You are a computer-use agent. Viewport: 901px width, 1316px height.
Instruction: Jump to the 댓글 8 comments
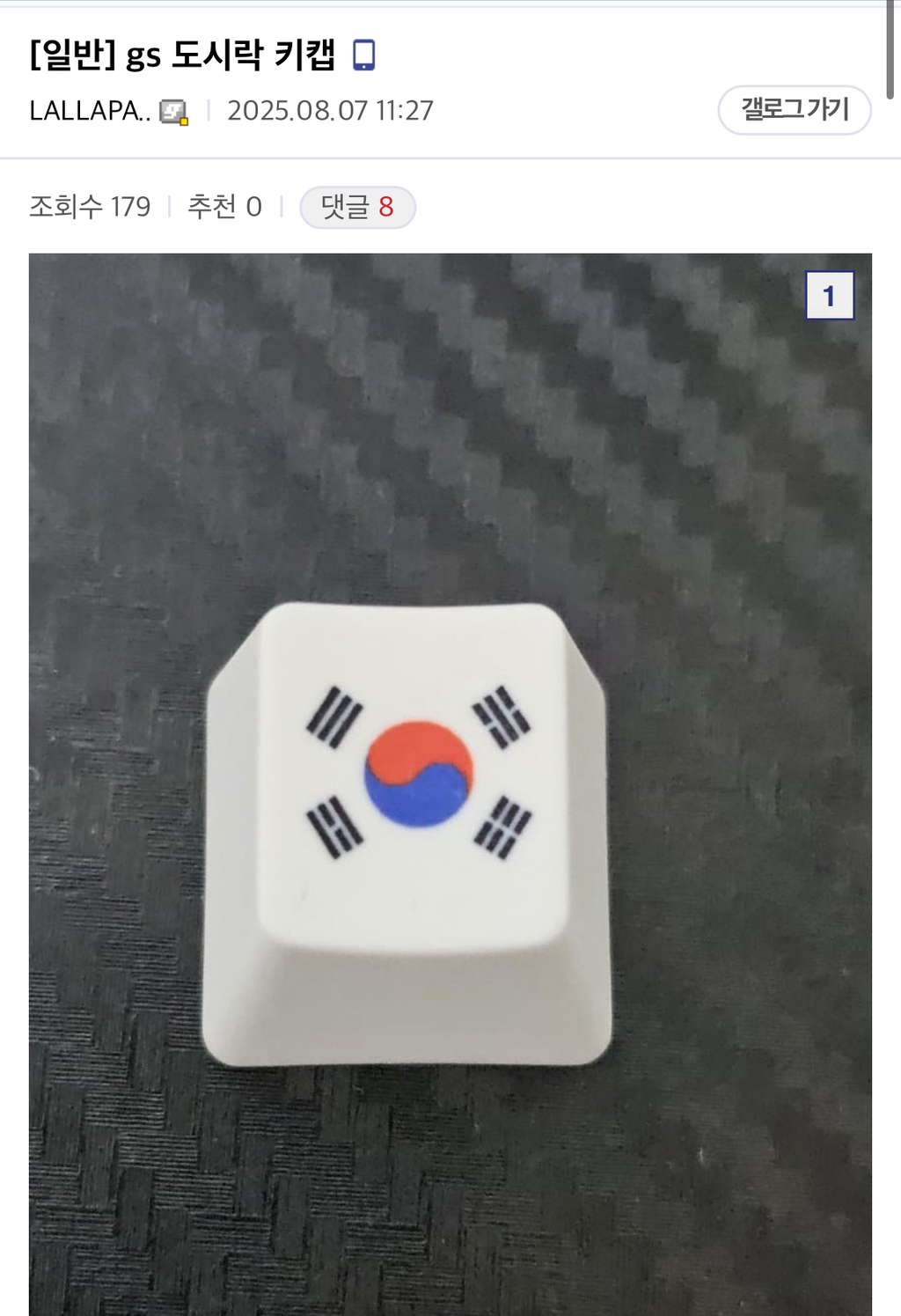click(x=357, y=207)
